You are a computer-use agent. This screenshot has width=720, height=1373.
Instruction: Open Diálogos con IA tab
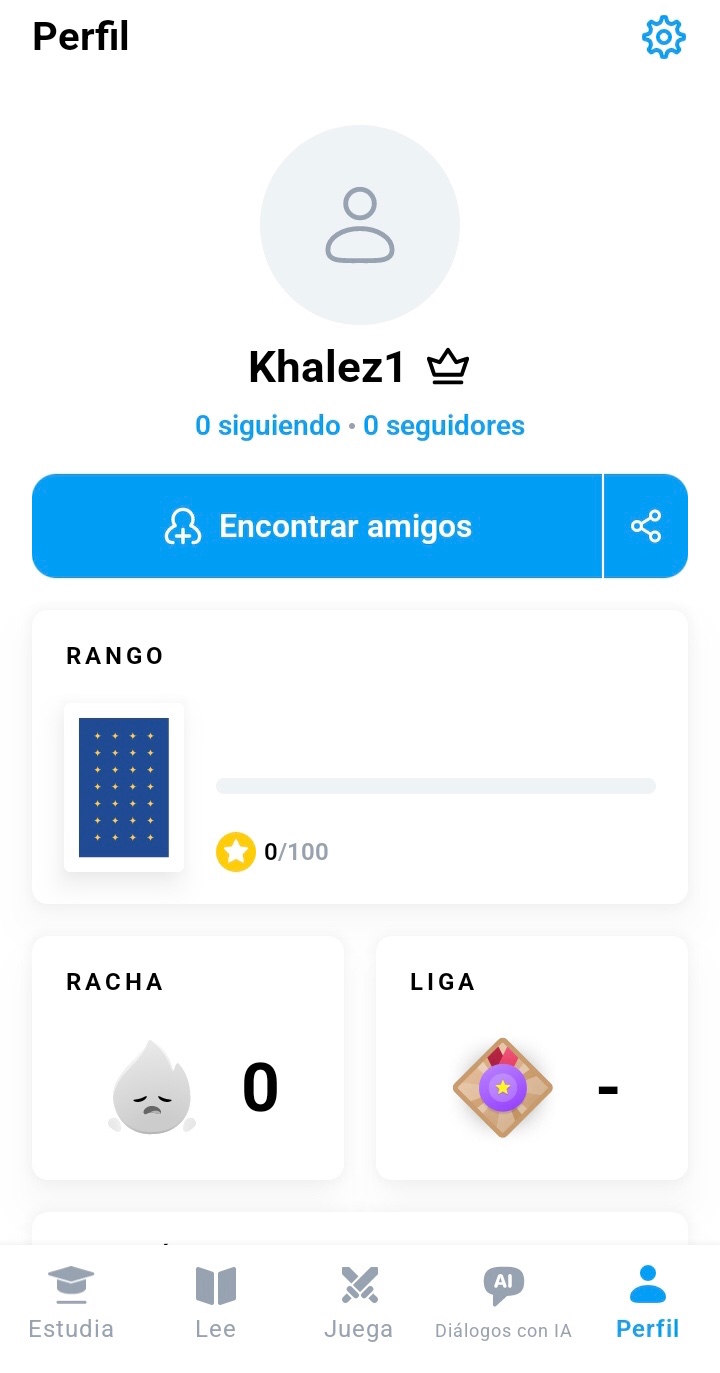(503, 1303)
